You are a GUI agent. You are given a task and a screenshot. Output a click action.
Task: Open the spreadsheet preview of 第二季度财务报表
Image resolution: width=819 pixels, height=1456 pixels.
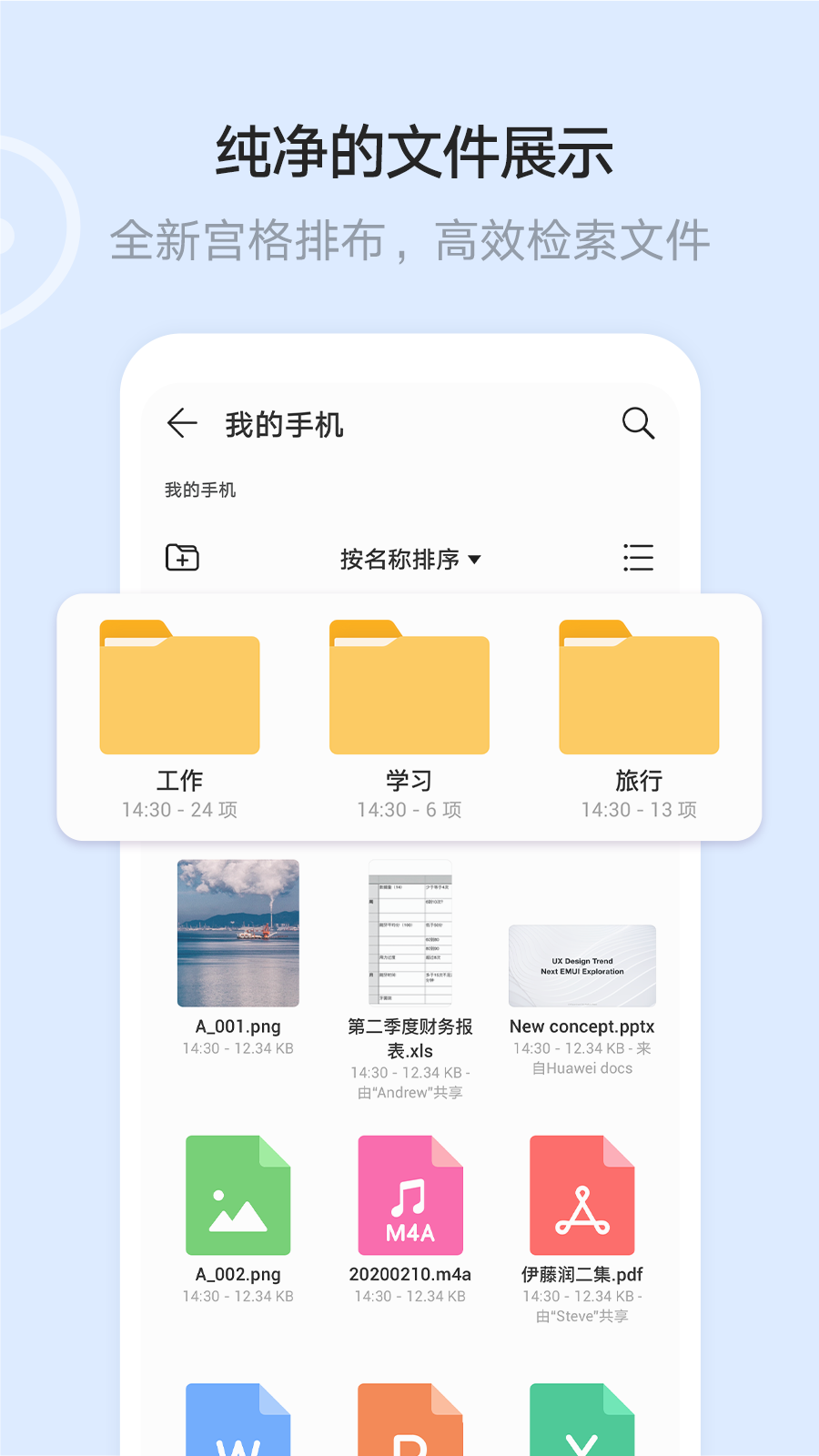tap(409, 935)
